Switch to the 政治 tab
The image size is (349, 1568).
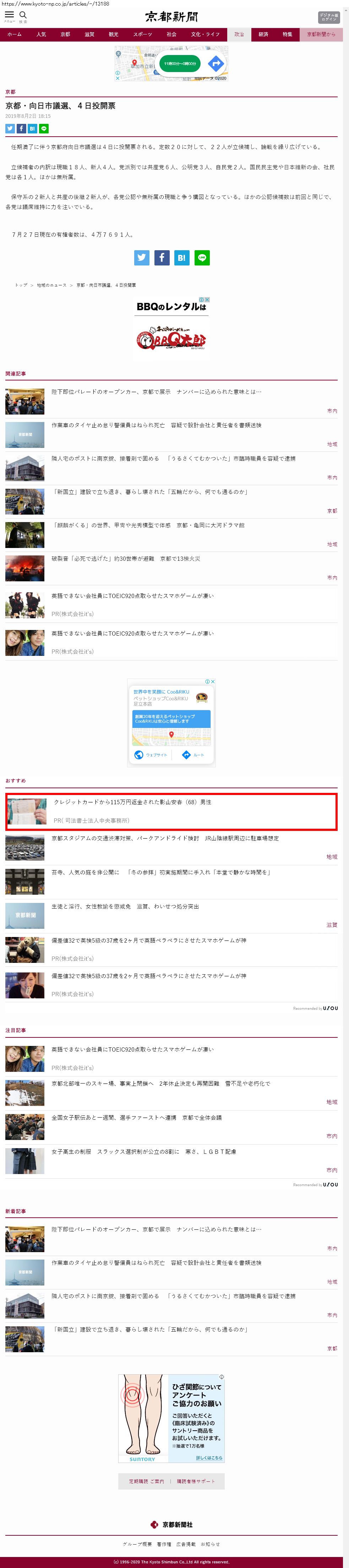tap(239, 35)
